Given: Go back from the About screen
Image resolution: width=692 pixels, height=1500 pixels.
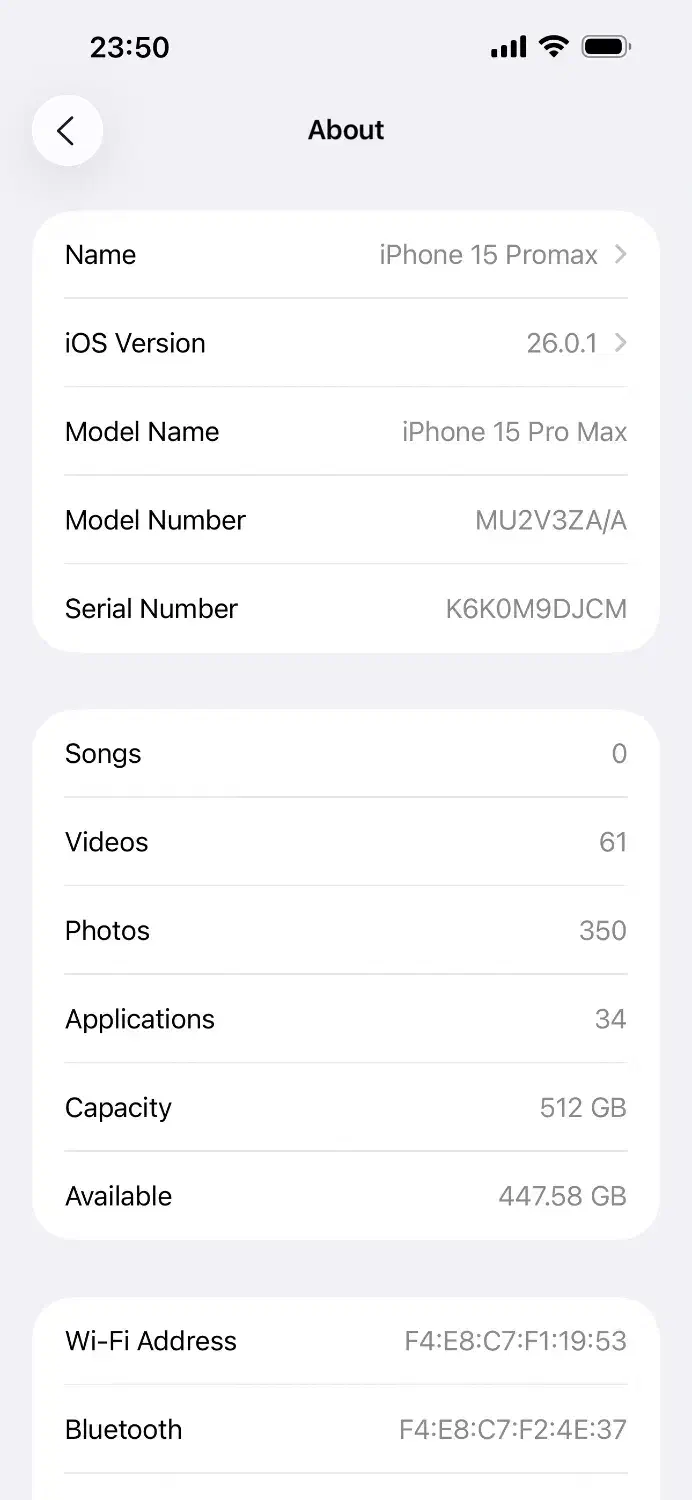Looking at the screenshot, I should 67,131.
